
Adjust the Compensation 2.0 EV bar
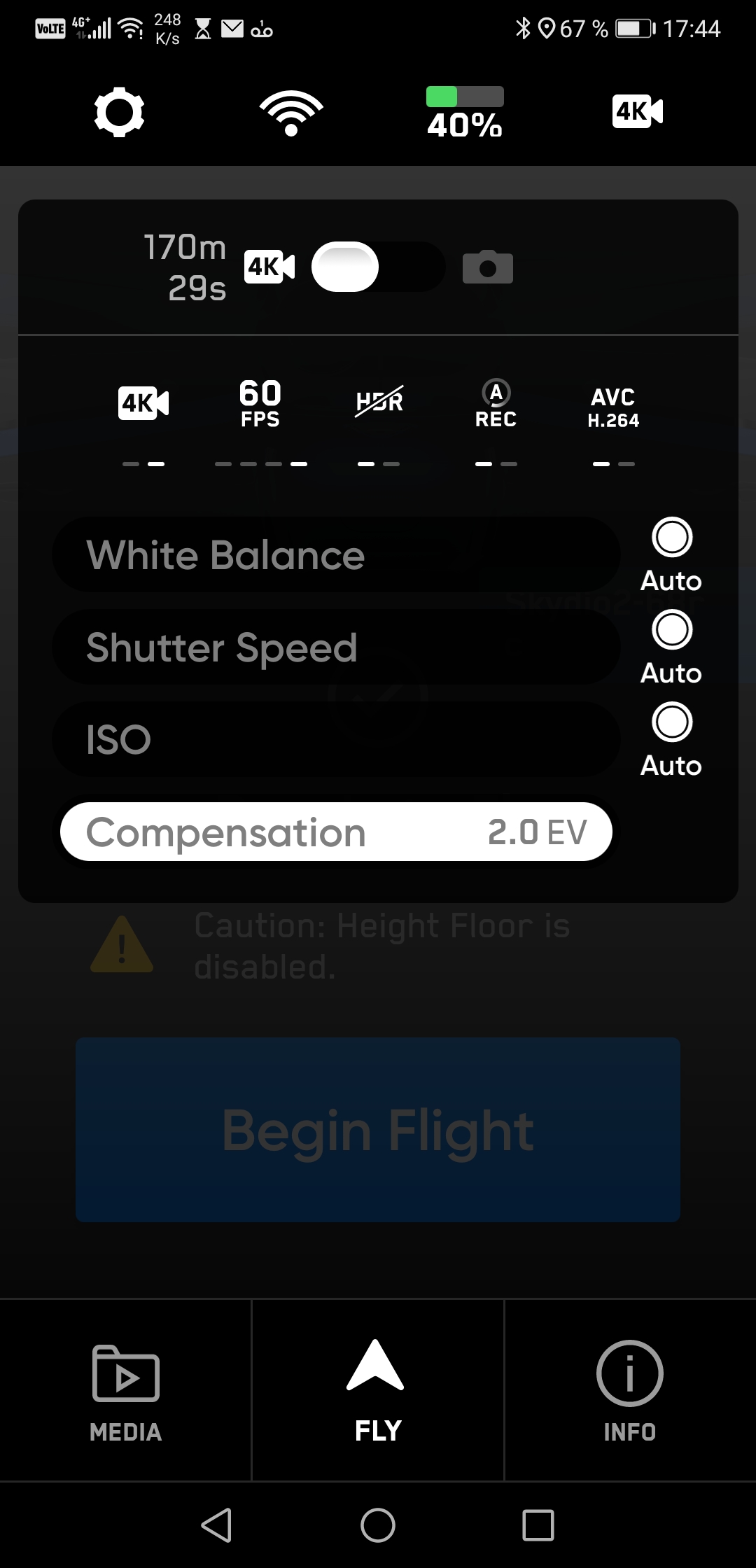pyautogui.click(x=336, y=832)
